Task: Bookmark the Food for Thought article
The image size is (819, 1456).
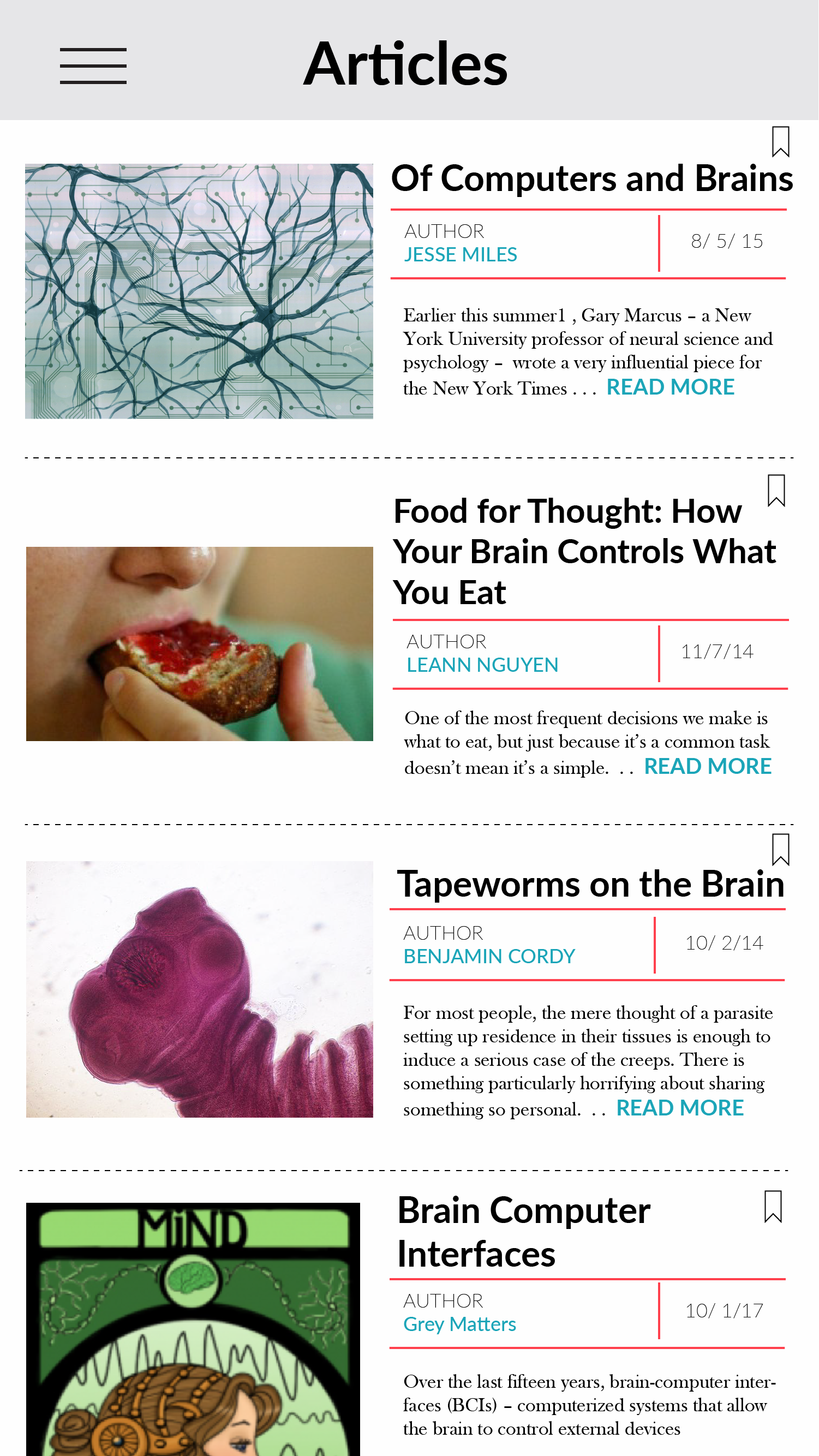Action: click(x=776, y=491)
